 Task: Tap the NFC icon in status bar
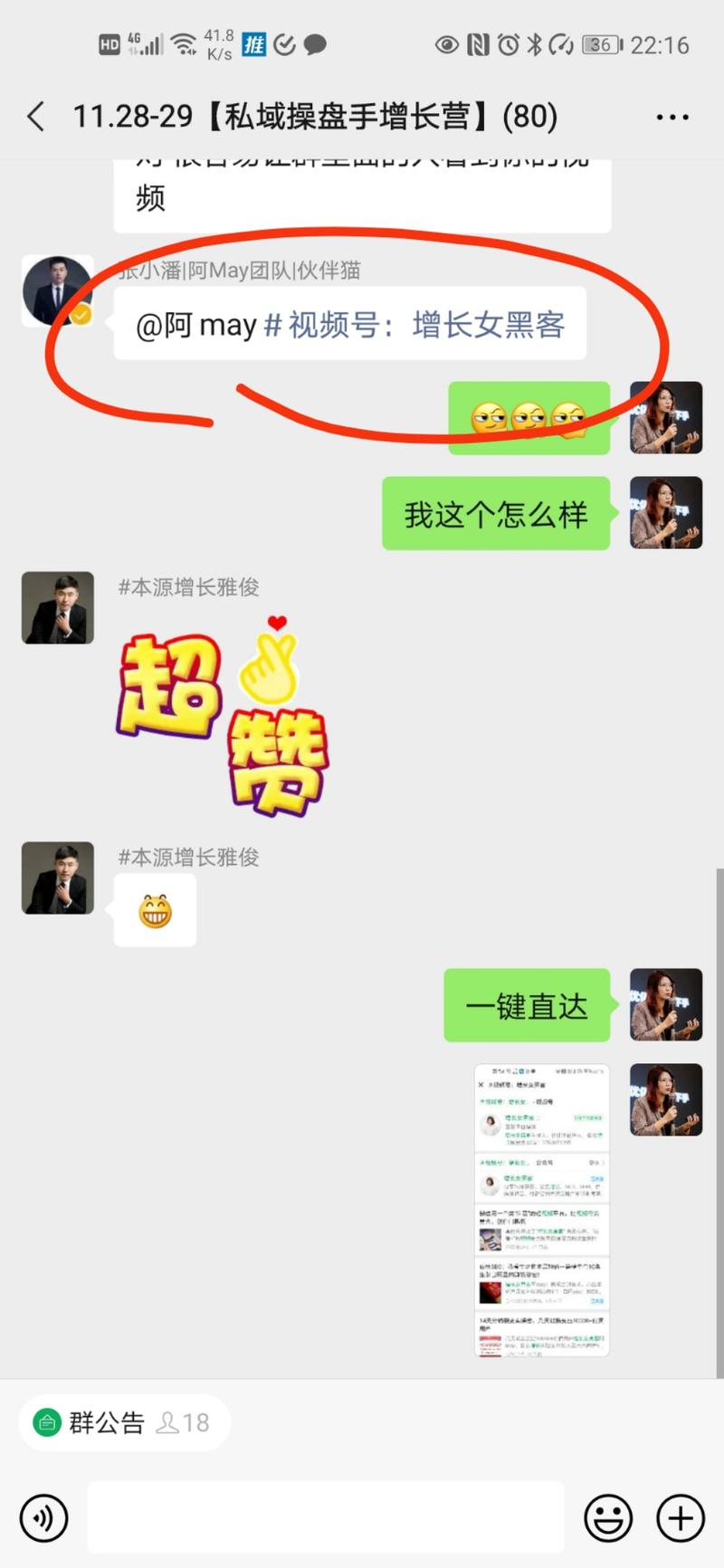coord(478,43)
